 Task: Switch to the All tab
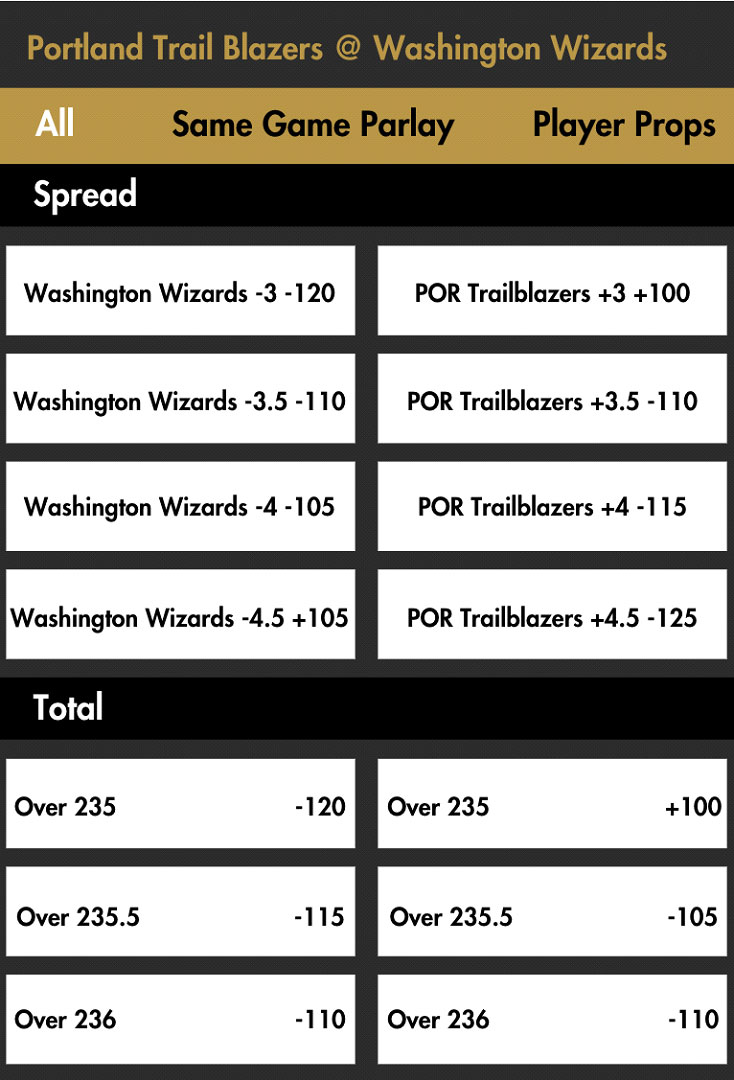(x=55, y=124)
